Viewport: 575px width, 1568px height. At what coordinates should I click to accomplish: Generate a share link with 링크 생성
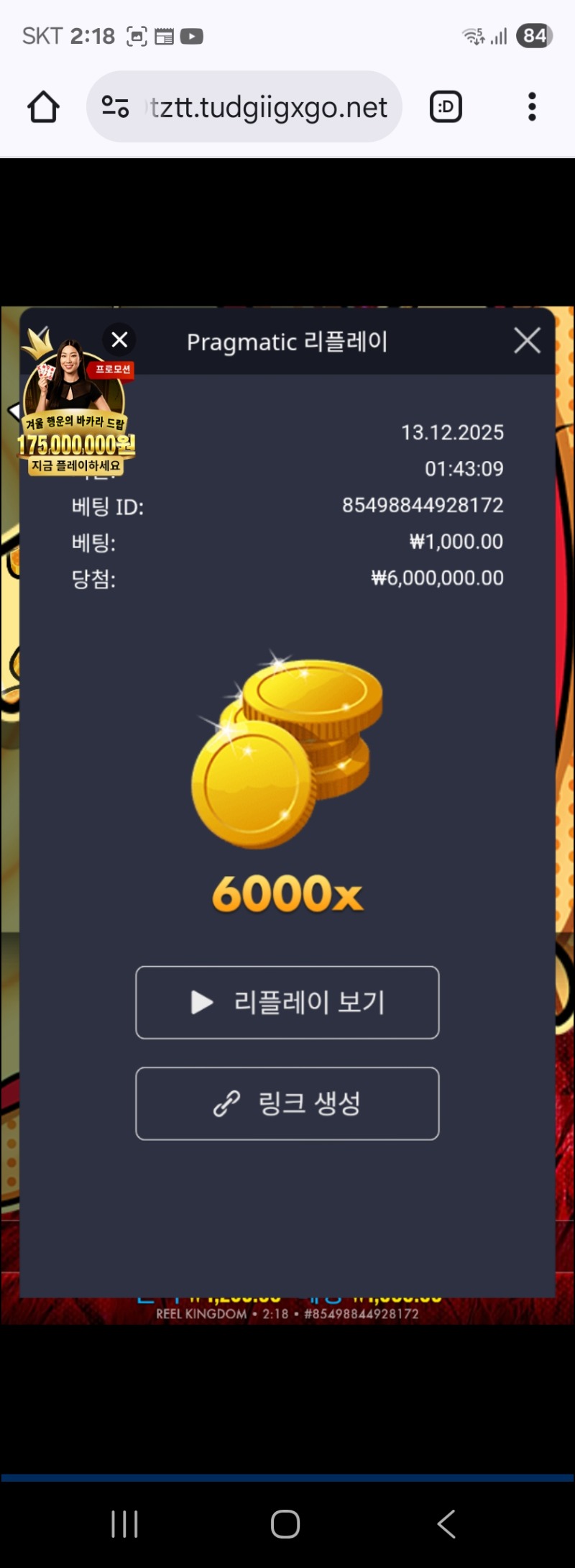coord(287,1103)
